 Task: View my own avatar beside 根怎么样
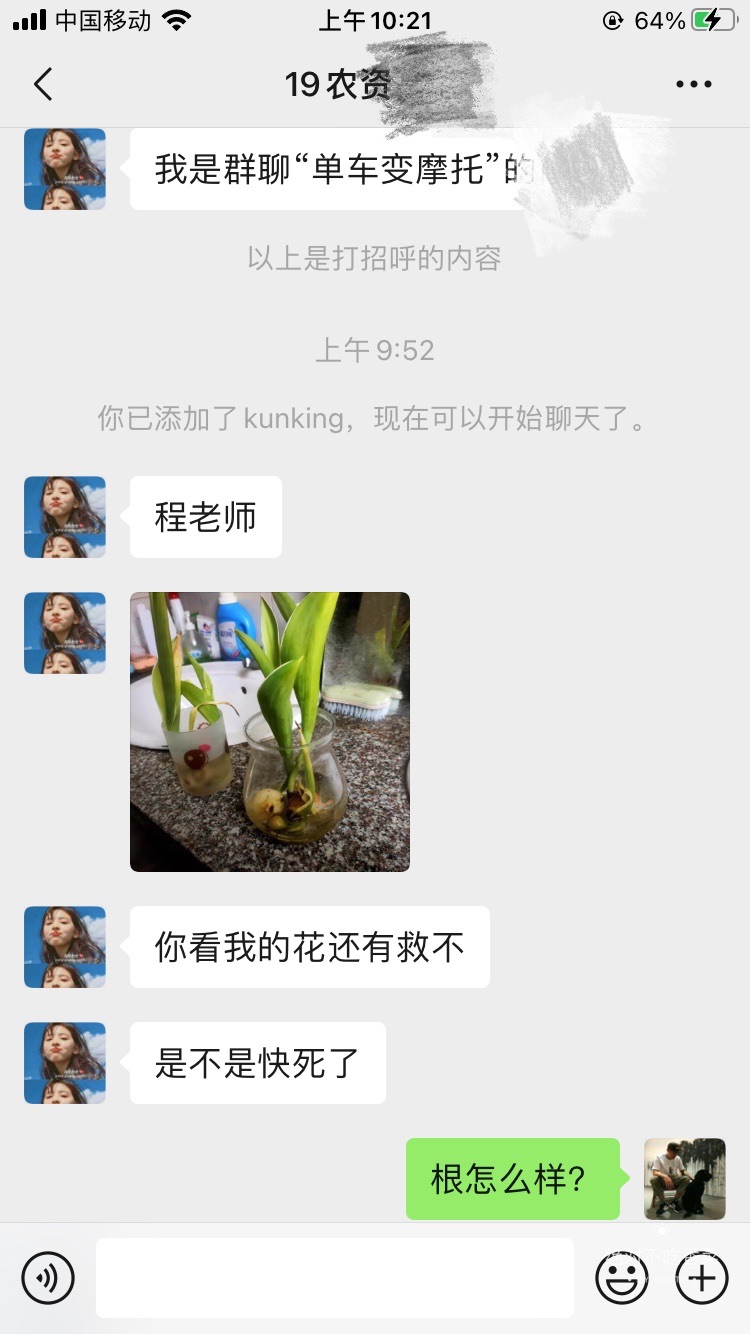[685, 1179]
